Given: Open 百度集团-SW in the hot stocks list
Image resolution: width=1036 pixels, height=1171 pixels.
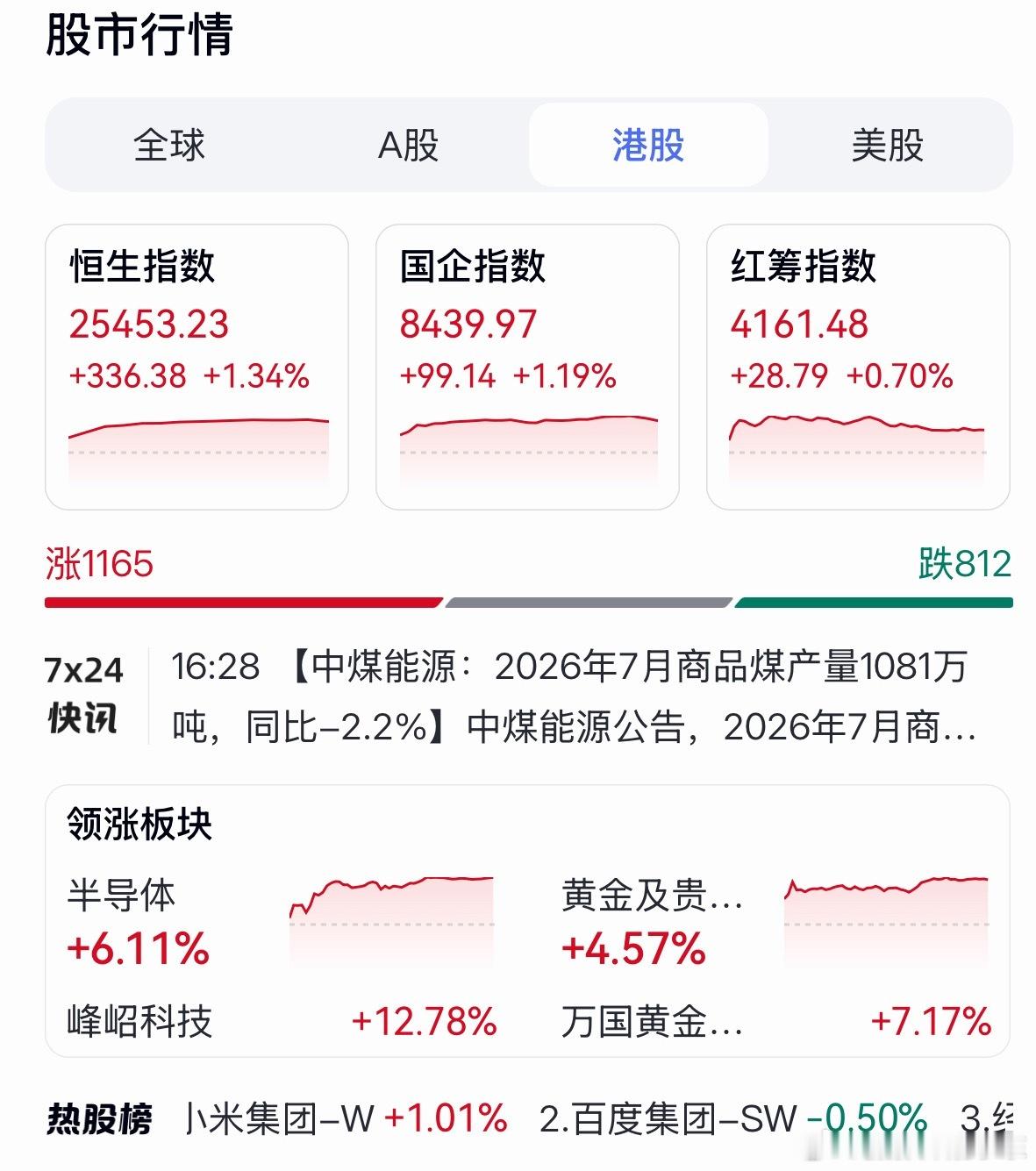Looking at the screenshot, I should click(733, 1118).
